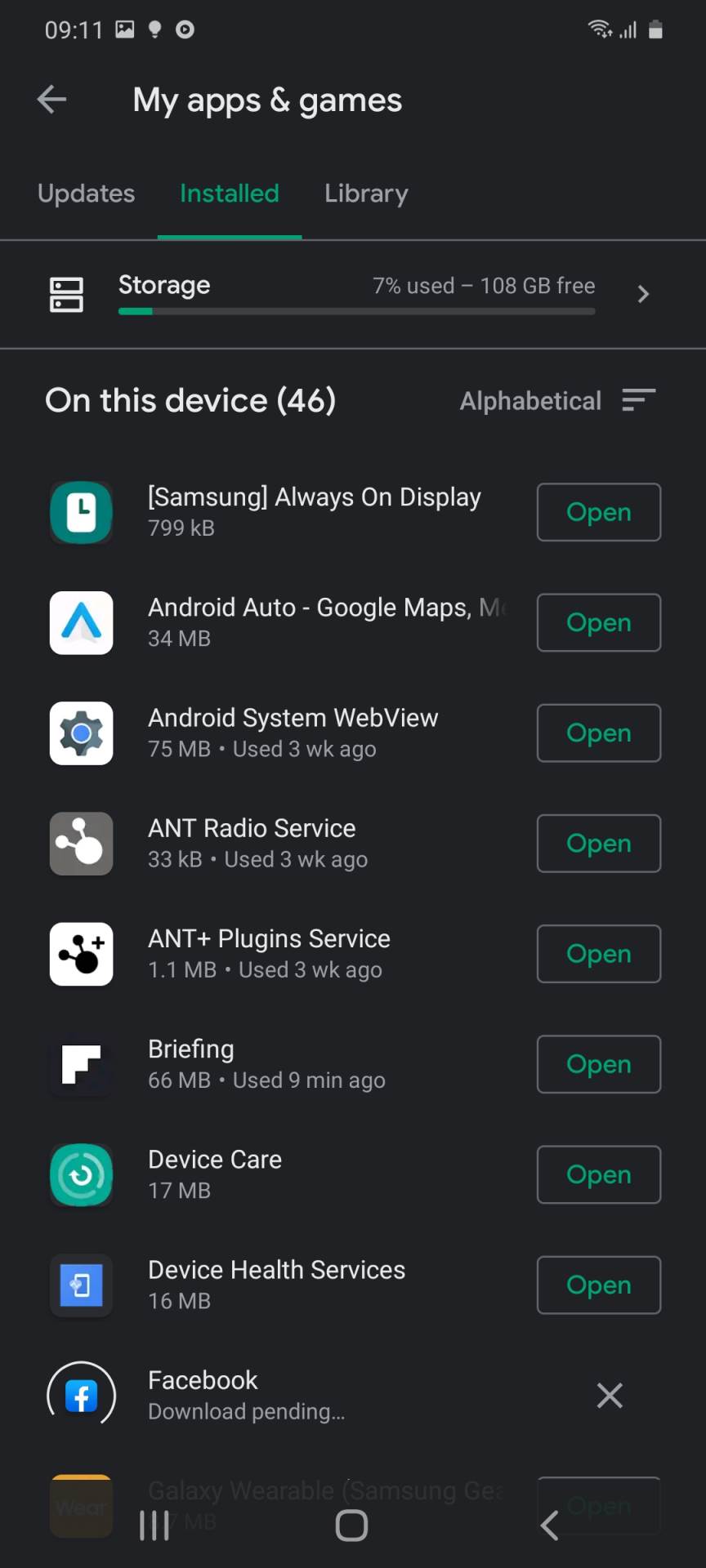706x1568 pixels.
Task: Tap the ANT Radio Service icon
Action: [x=81, y=844]
